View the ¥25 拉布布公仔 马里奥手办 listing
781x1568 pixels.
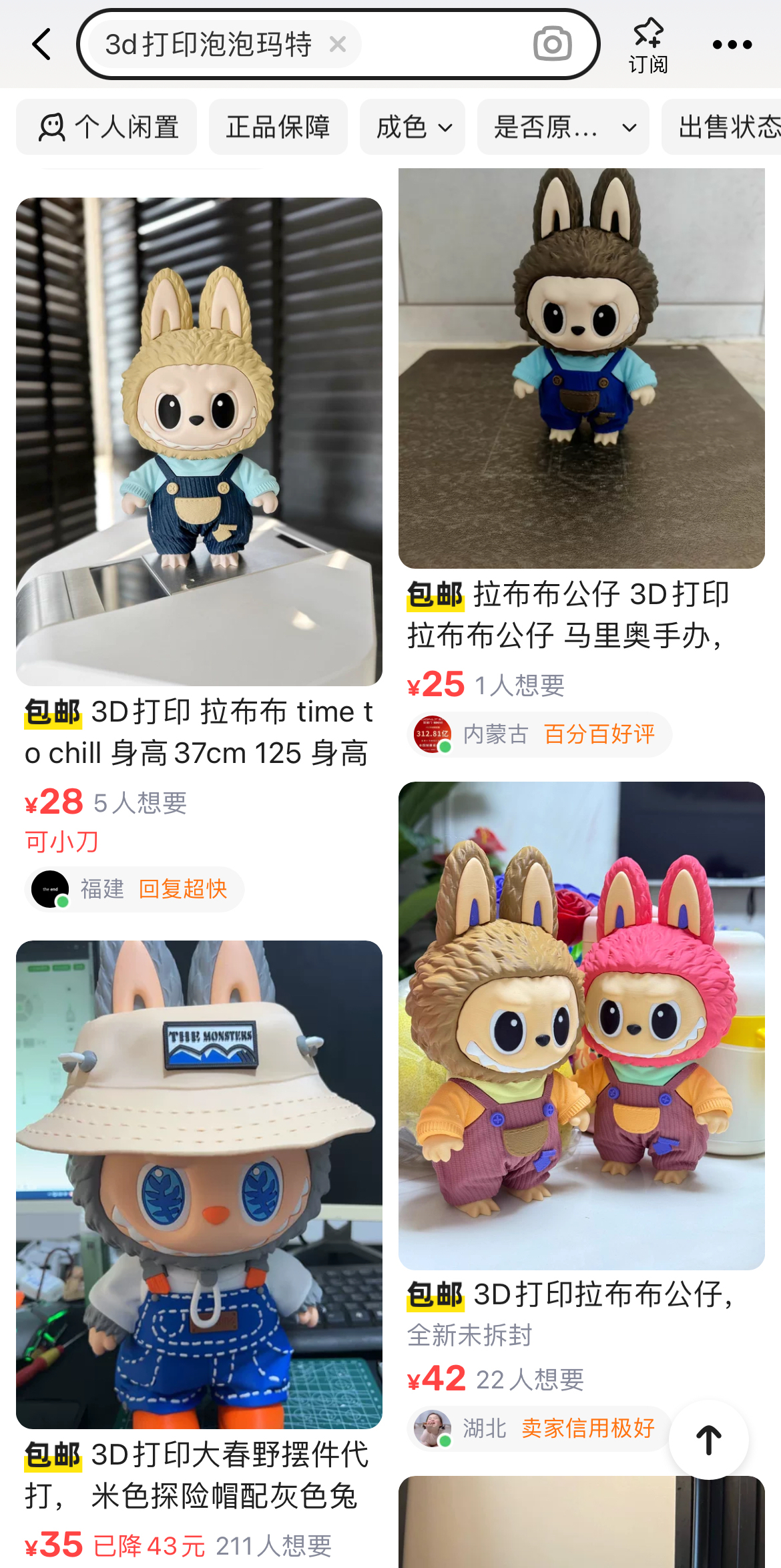[x=581, y=367]
